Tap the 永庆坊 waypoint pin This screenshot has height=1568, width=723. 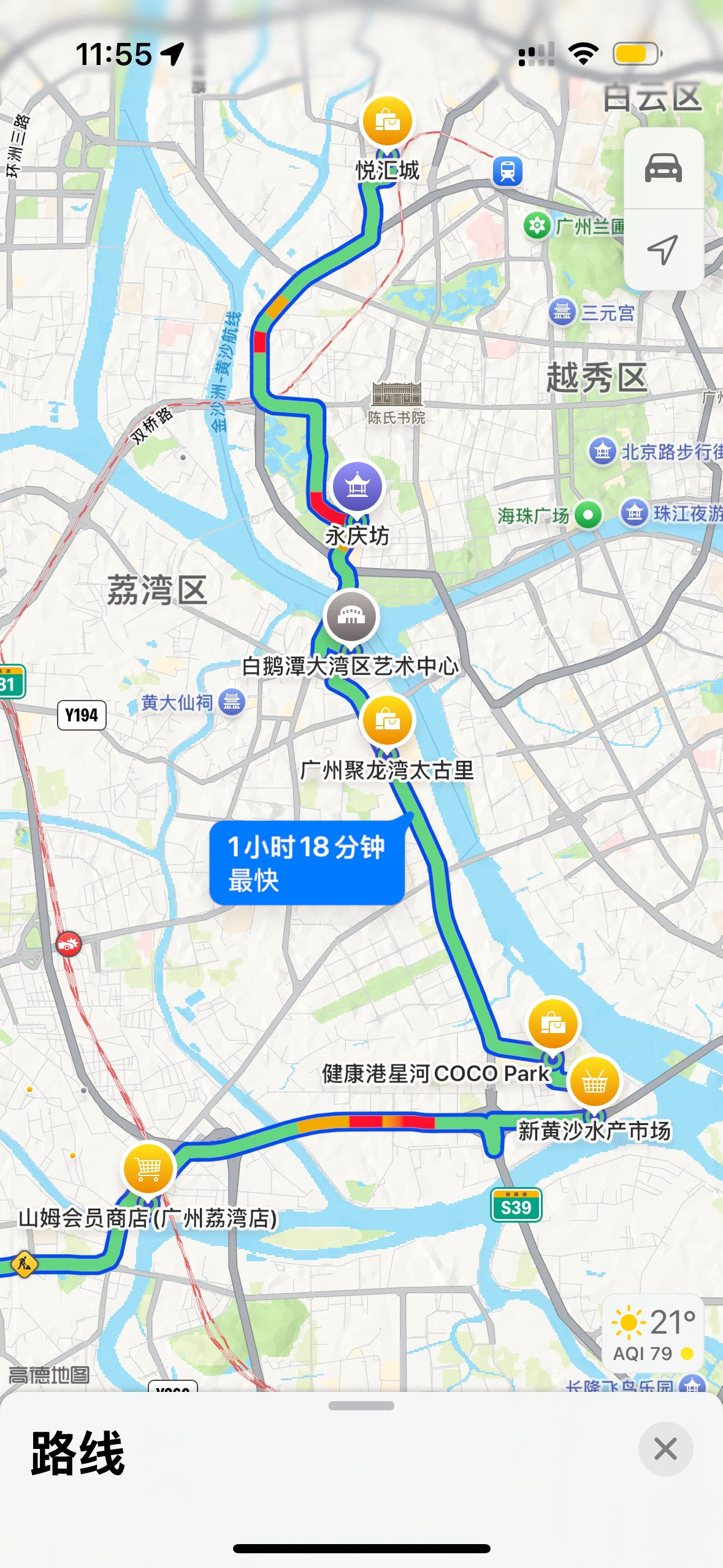(358, 487)
